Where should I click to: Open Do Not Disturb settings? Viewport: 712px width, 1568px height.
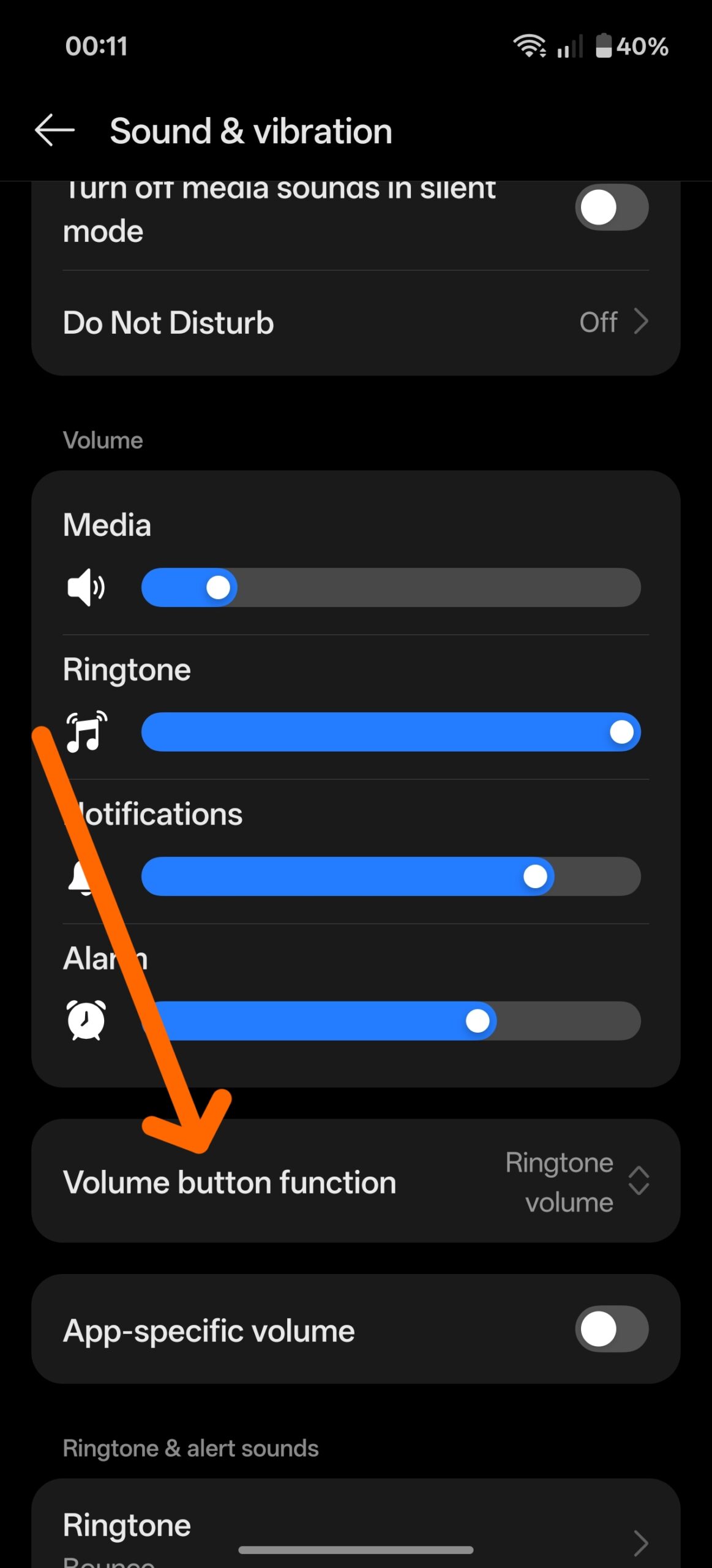[355, 322]
